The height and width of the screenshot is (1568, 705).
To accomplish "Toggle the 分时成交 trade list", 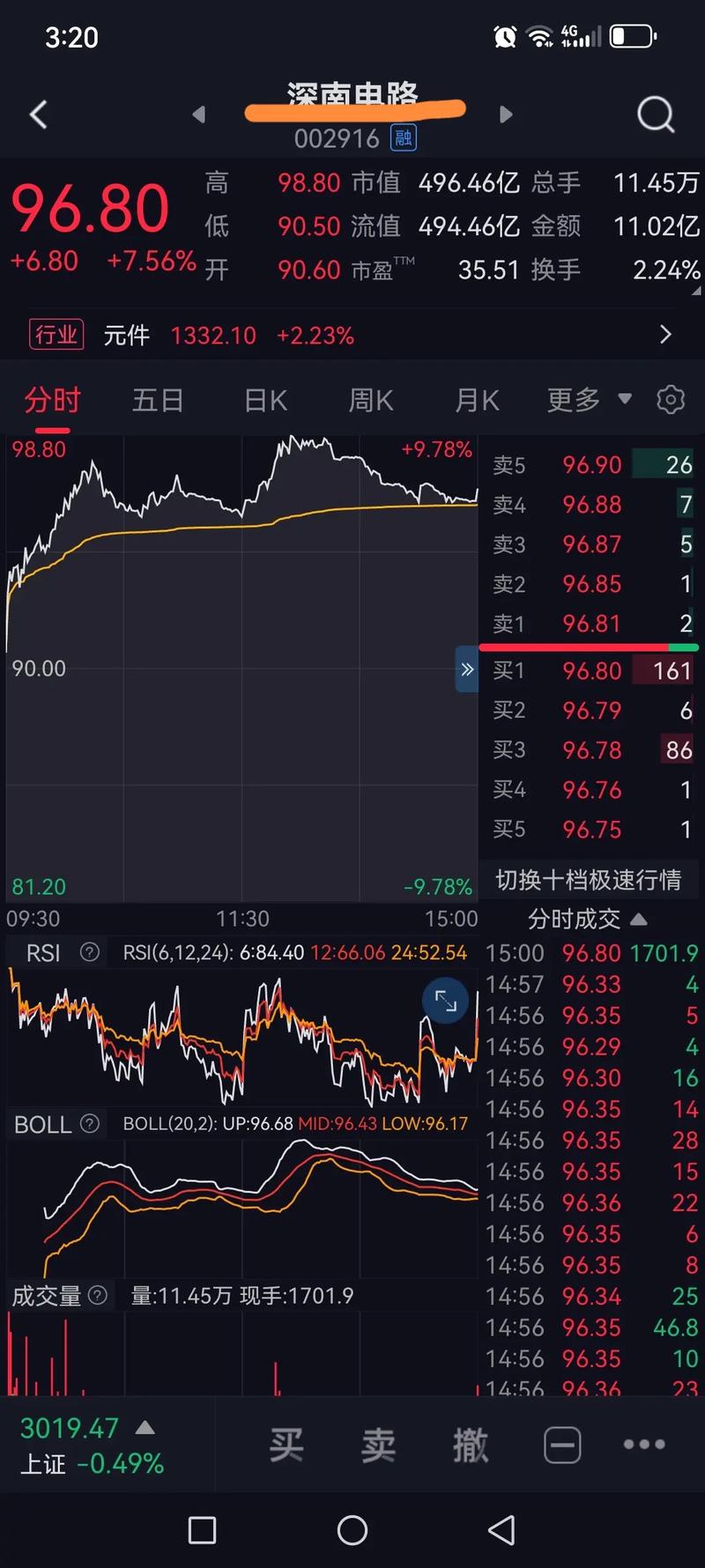I will [x=587, y=920].
